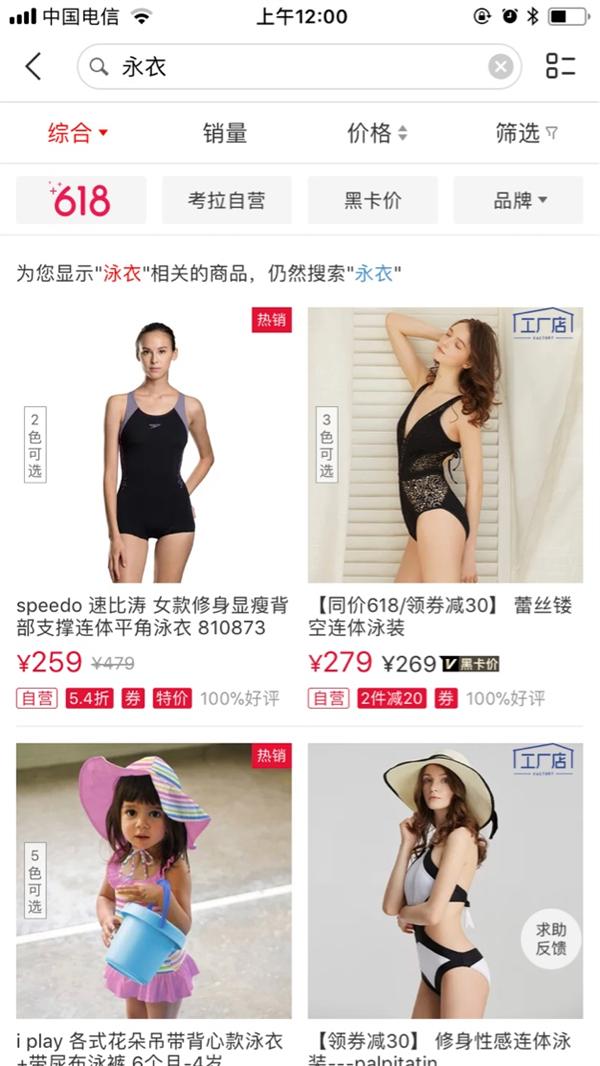Viewport: 600px width, 1066px height.
Task: Go back using the arrow icon
Action: [33, 67]
